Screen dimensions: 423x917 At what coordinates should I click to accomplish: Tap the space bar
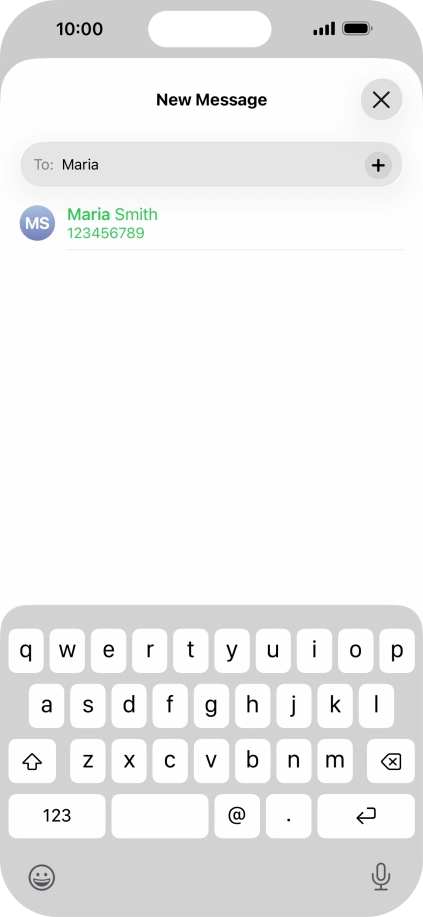(160, 816)
